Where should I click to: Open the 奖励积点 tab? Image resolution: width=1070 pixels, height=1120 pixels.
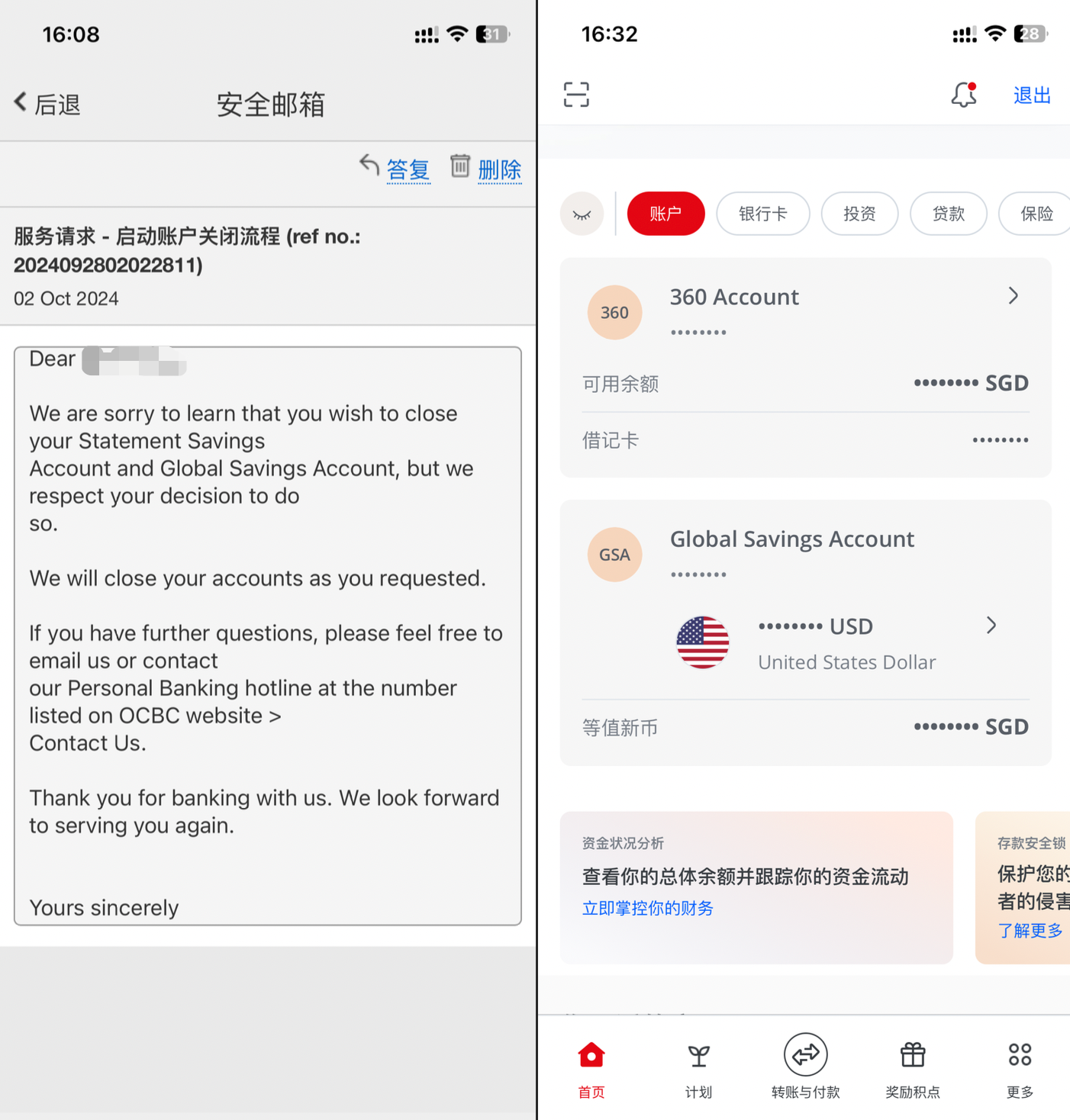coord(913,1069)
